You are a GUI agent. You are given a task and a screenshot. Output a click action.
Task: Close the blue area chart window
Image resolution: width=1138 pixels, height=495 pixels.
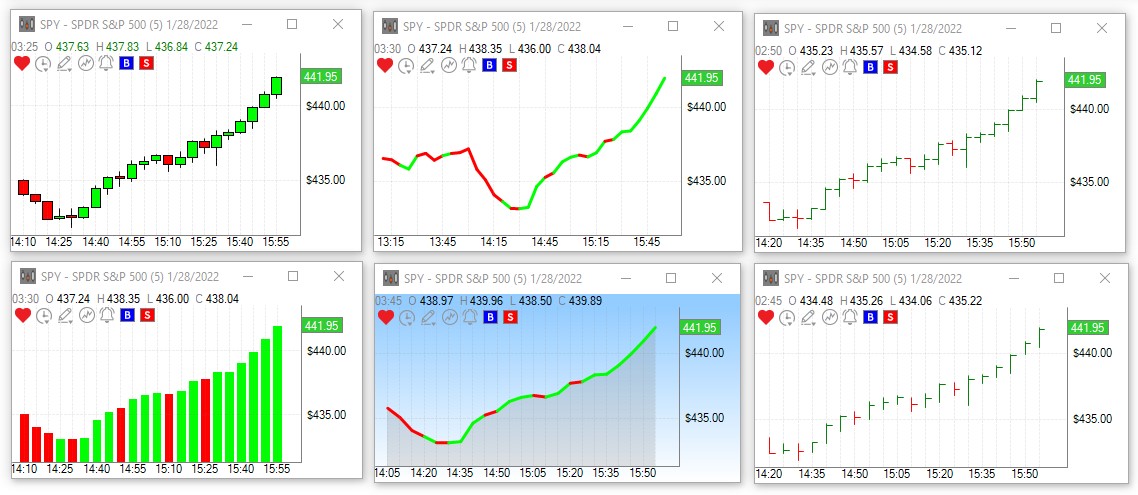716,278
